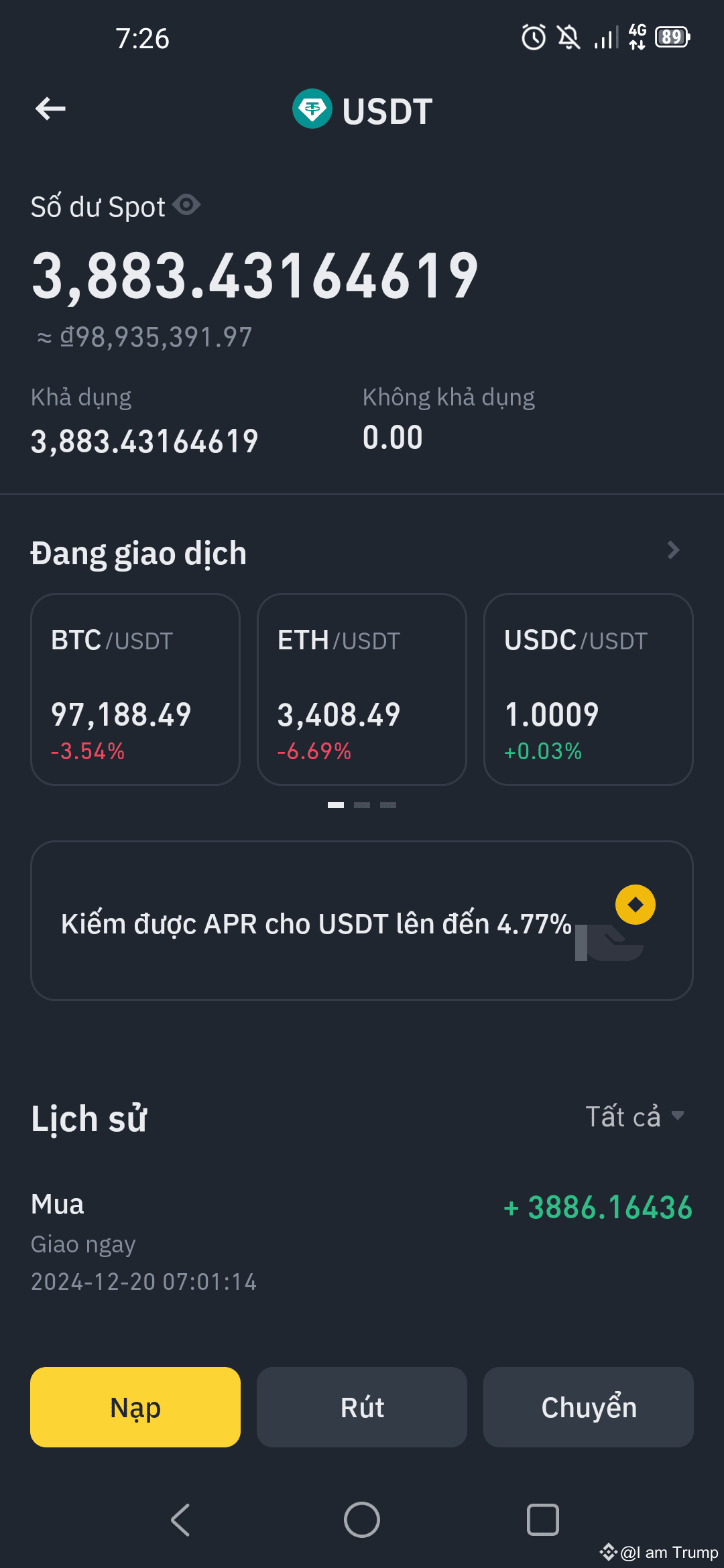Open the BTC/USDT trading pair card
Image resolution: width=724 pixels, height=1568 pixels.
click(x=135, y=690)
